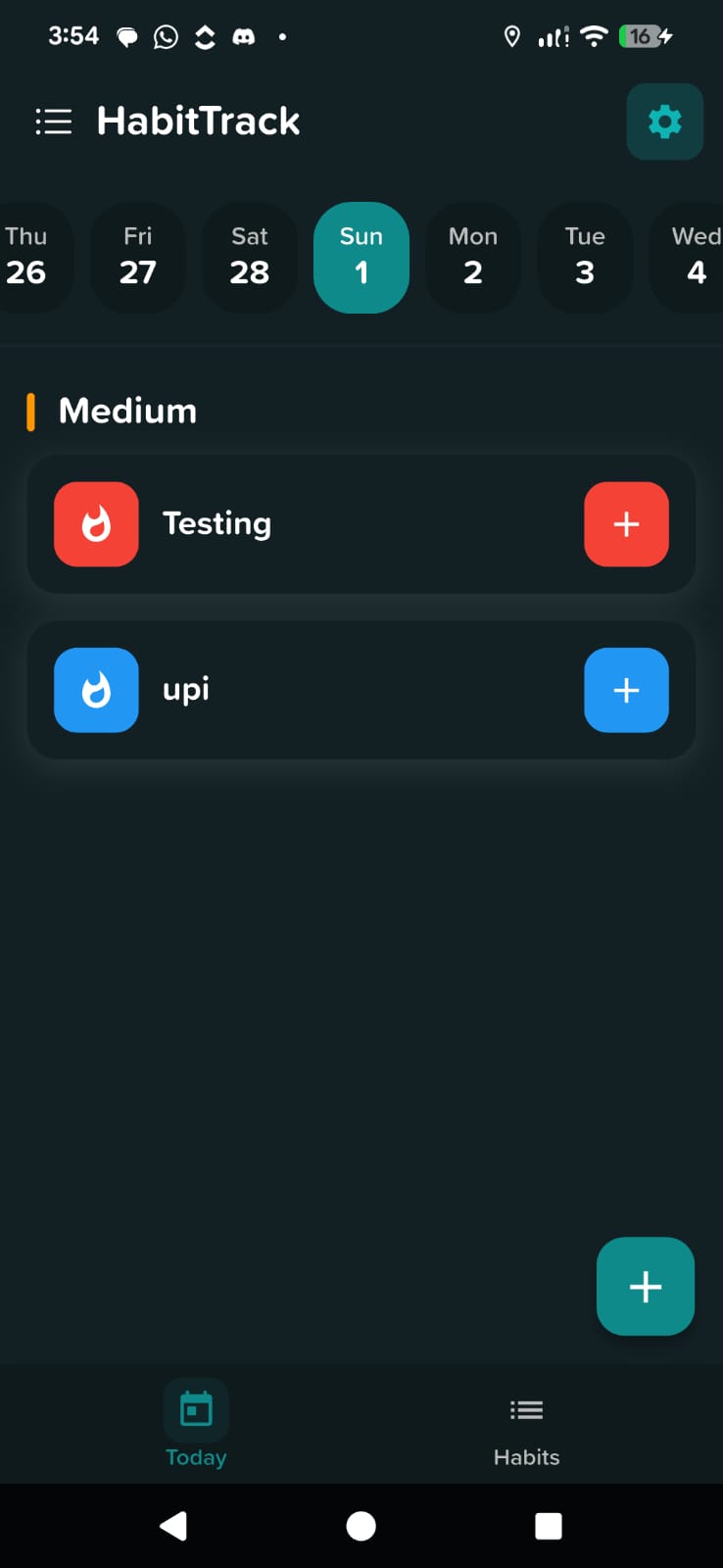Tap the blue plus button for upi
Screen dimensions: 723x1568
point(626,690)
